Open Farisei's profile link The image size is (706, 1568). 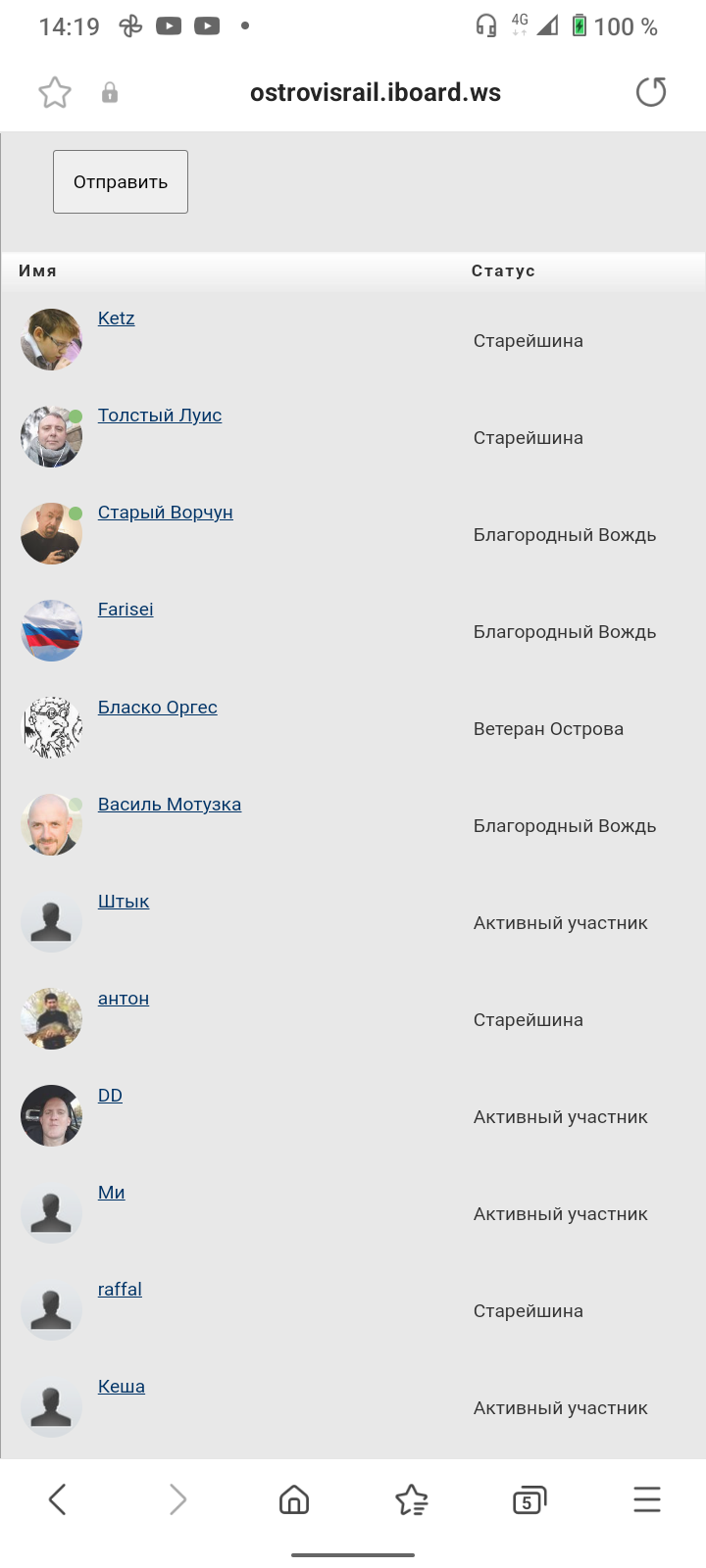tap(126, 610)
